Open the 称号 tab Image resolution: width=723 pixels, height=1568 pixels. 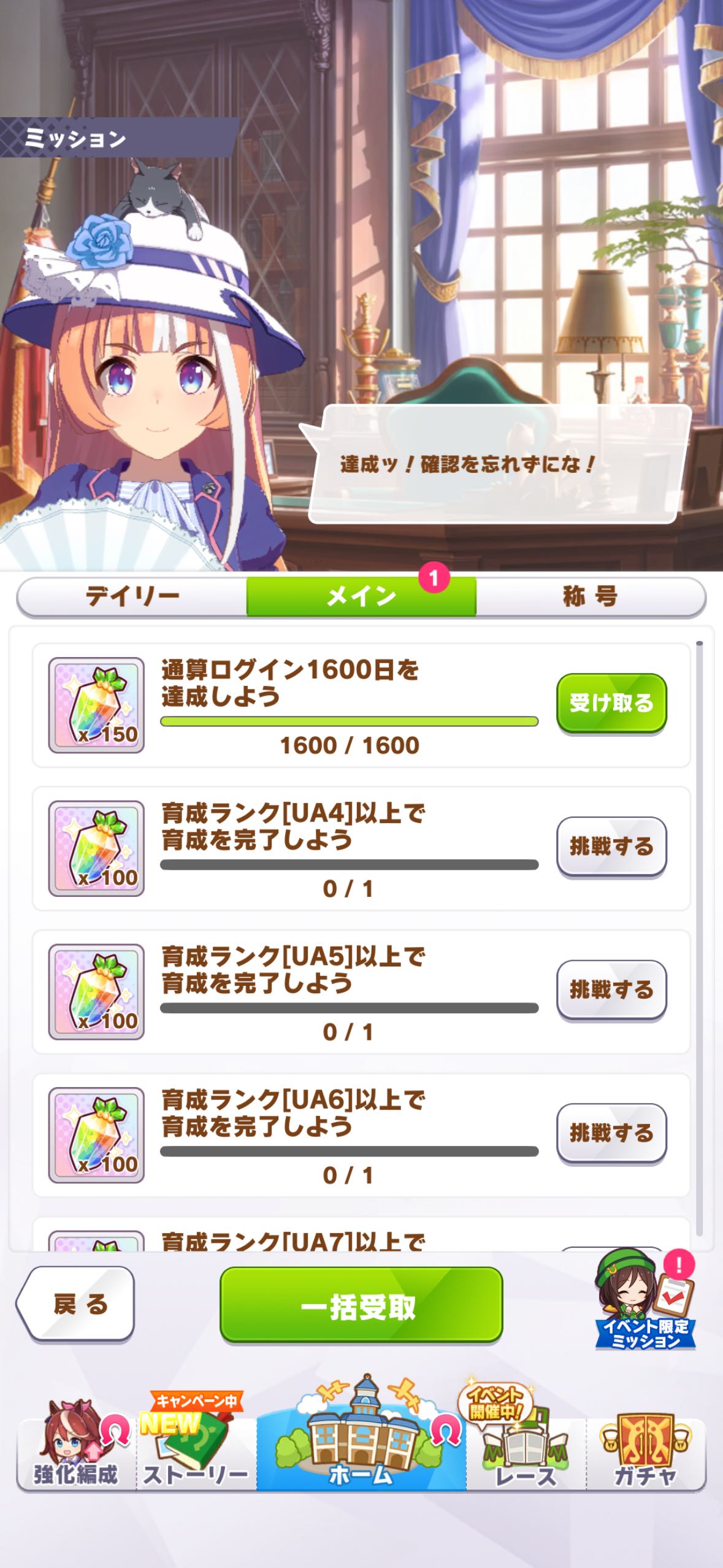click(590, 596)
